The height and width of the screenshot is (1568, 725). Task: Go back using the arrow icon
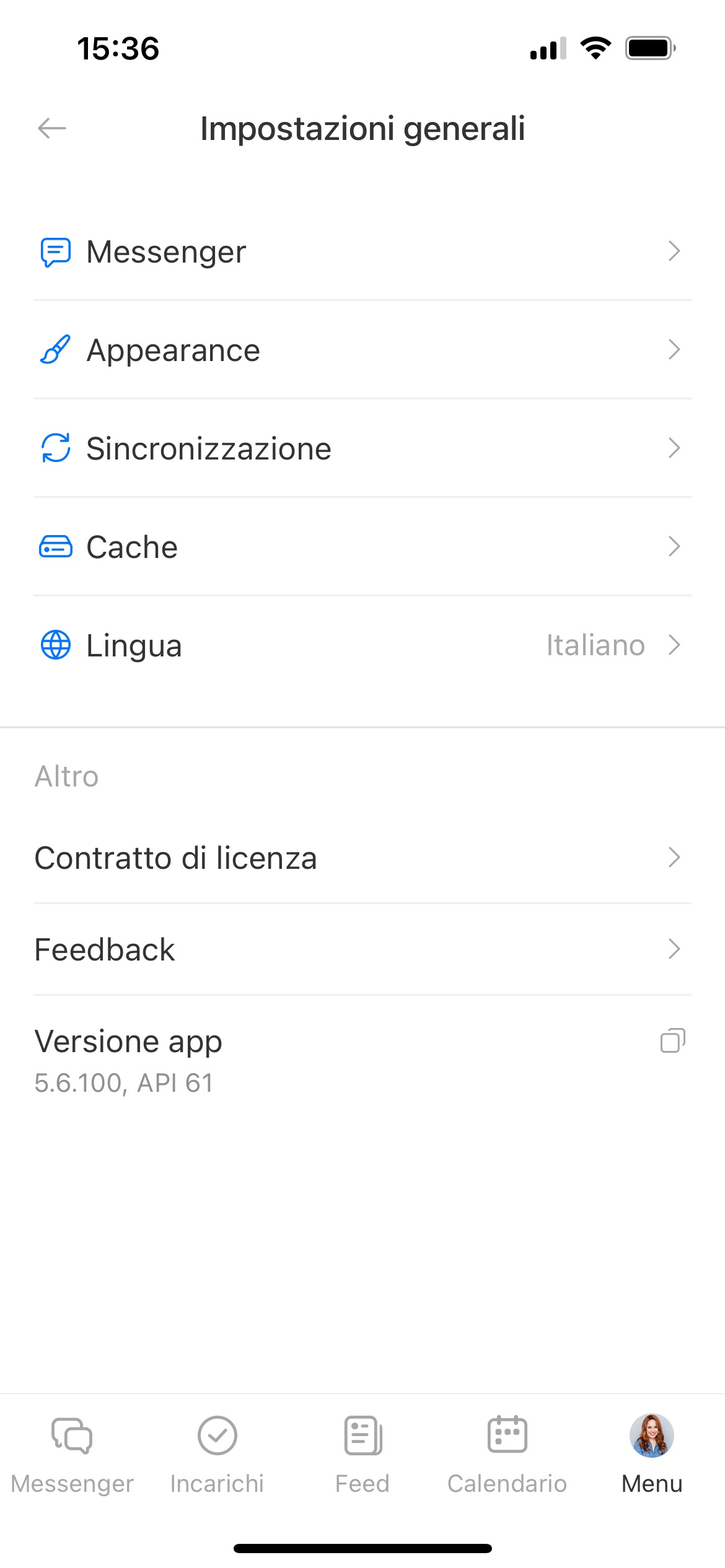52,128
